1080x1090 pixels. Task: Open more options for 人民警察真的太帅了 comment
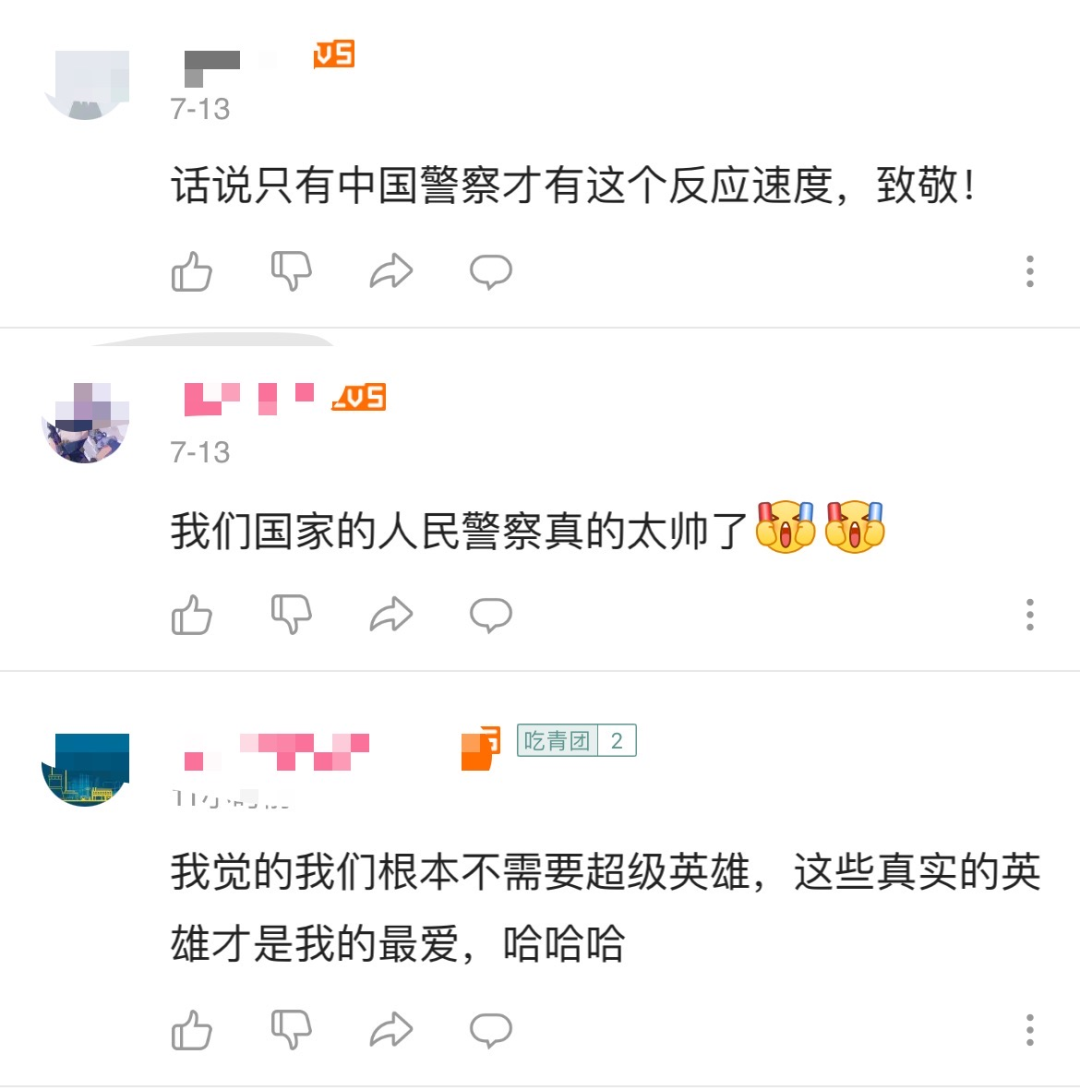[x=1029, y=614]
